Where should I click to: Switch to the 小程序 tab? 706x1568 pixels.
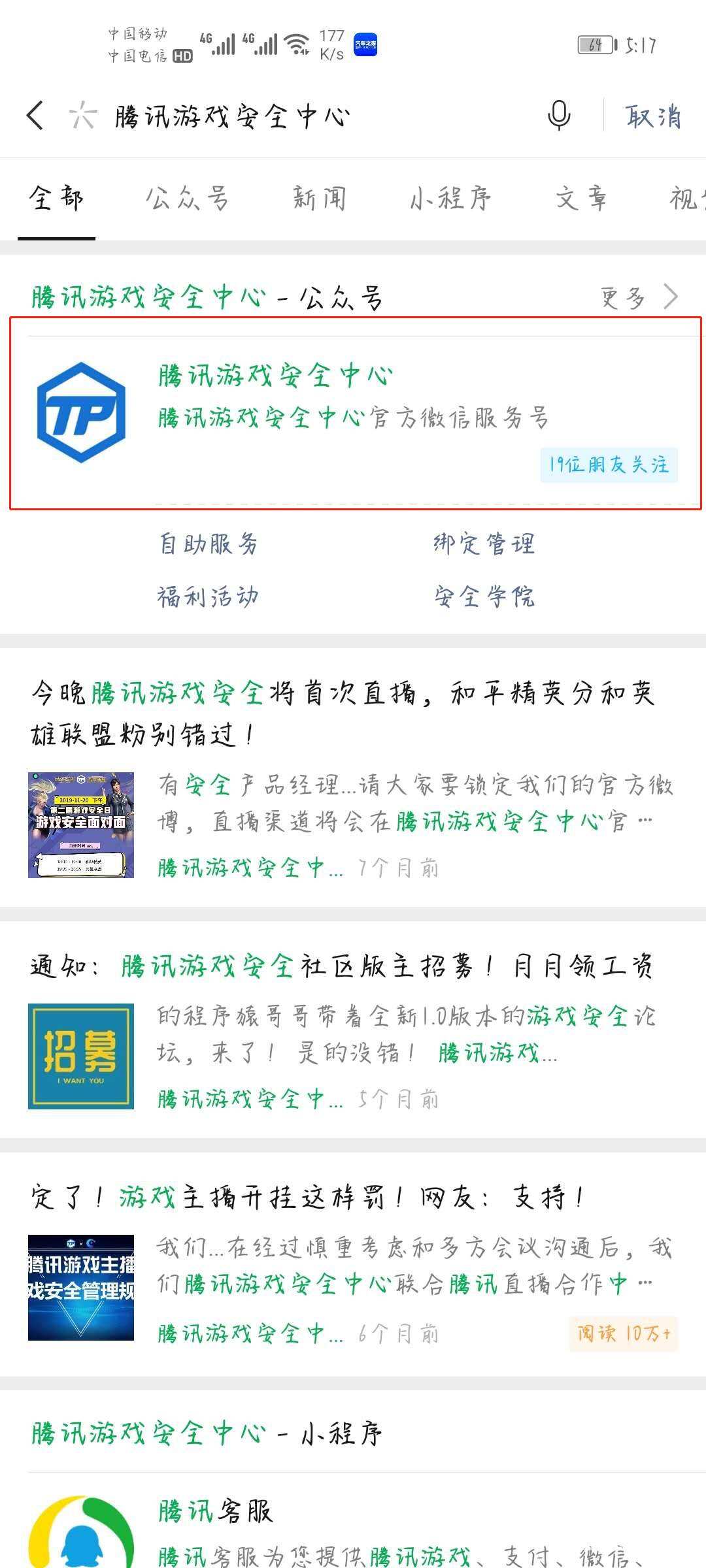tap(450, 198)
